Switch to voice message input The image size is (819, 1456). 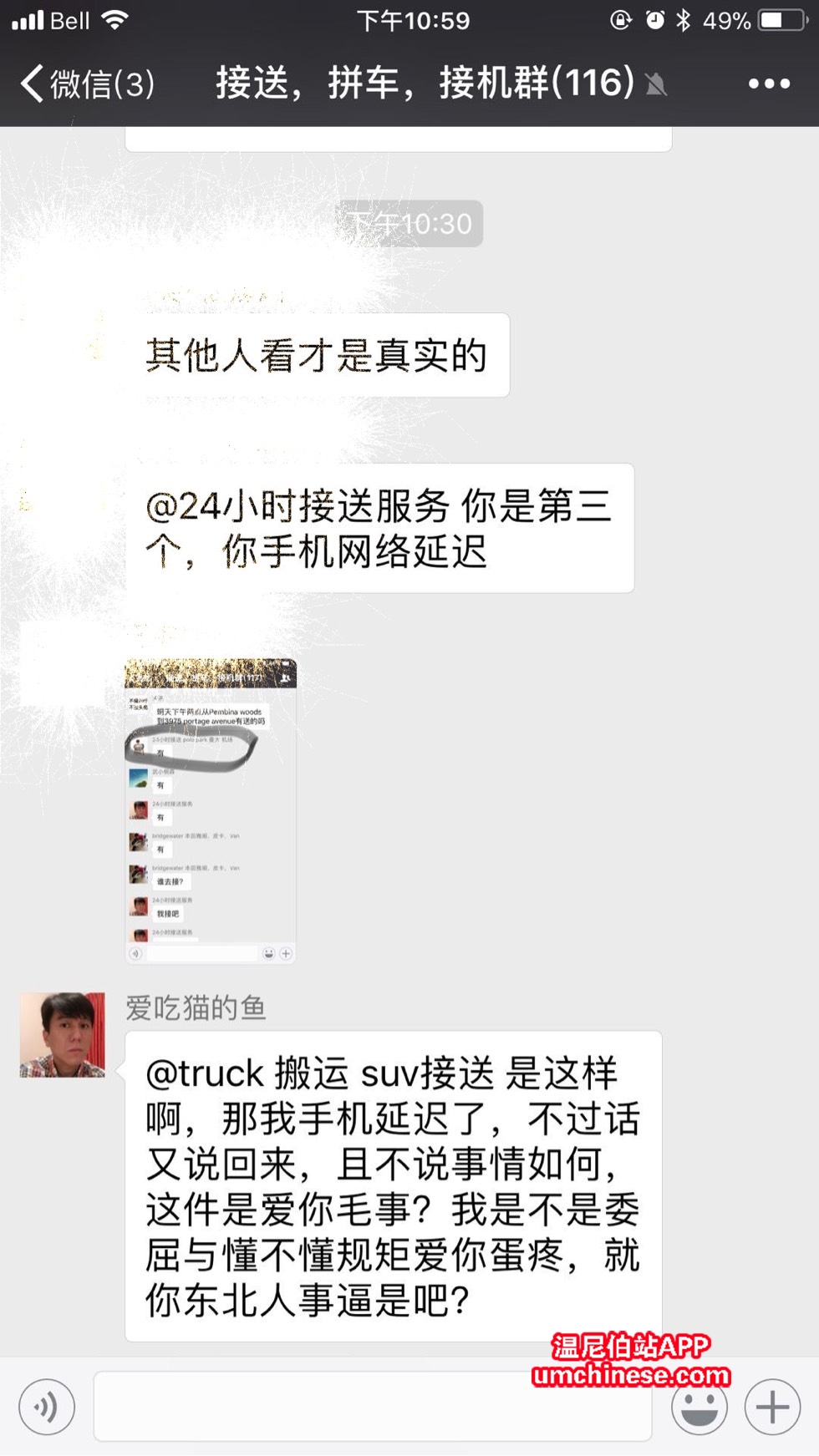(47, 1407)
